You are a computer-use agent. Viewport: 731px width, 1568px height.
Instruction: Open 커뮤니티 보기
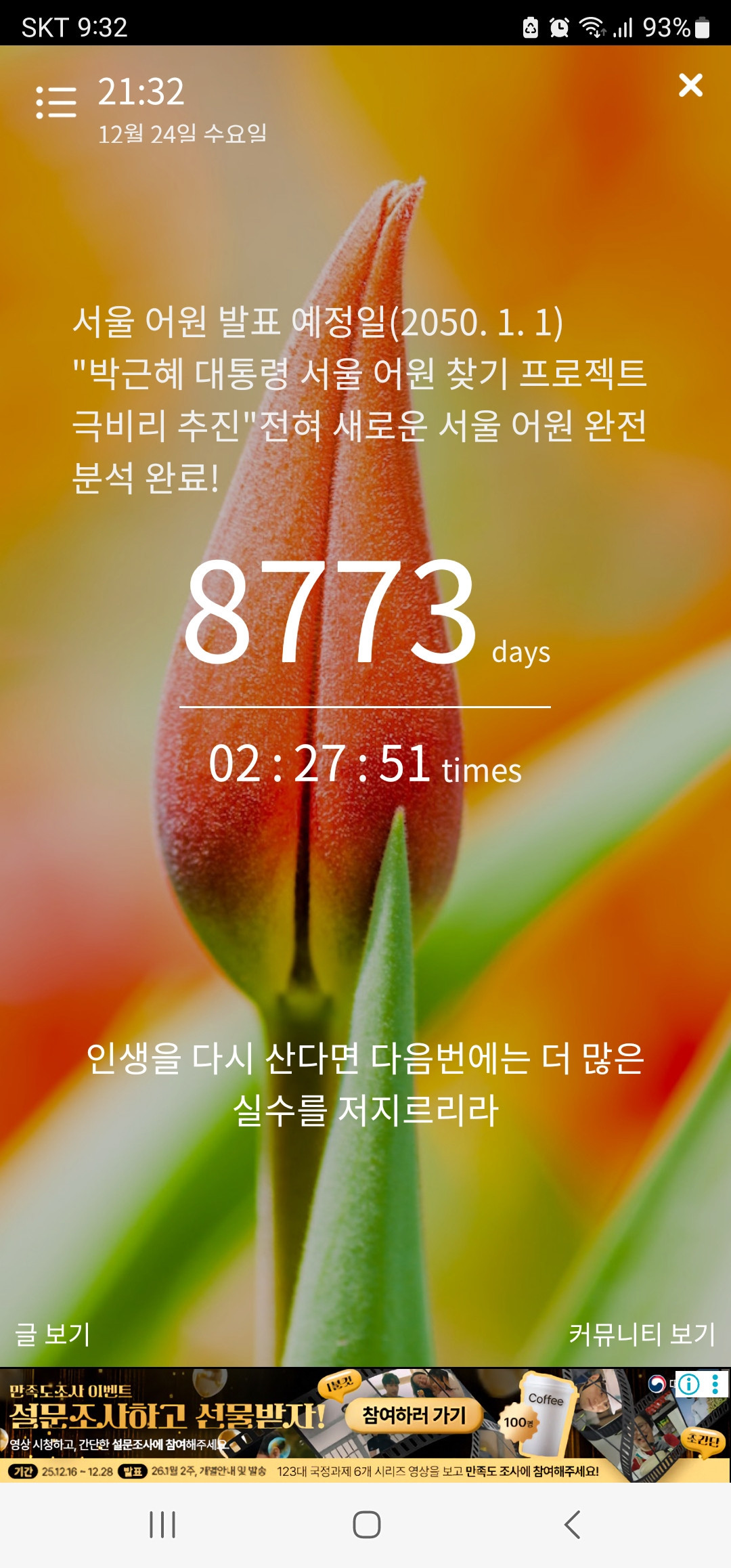coord(642,1334)
